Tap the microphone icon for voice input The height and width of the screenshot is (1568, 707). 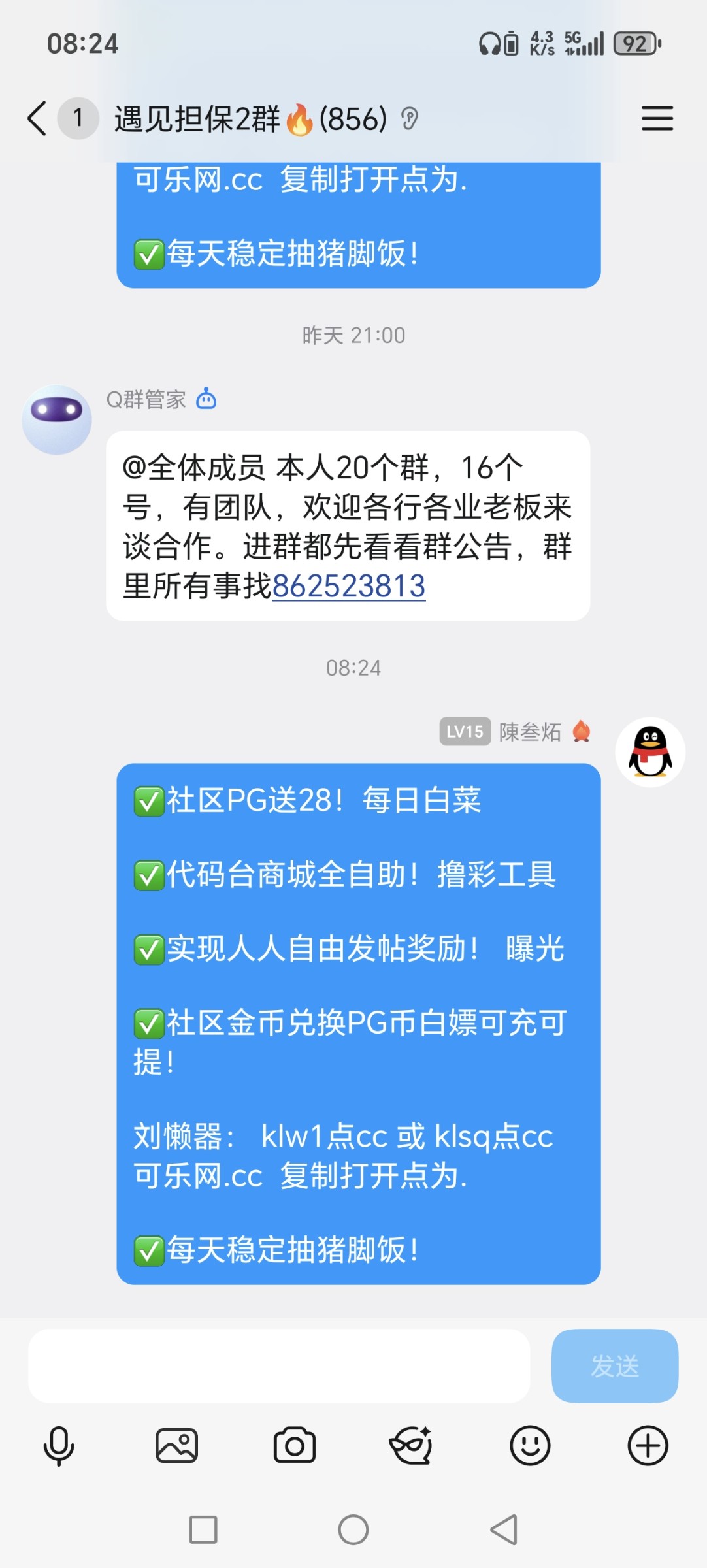[59, 1445]
